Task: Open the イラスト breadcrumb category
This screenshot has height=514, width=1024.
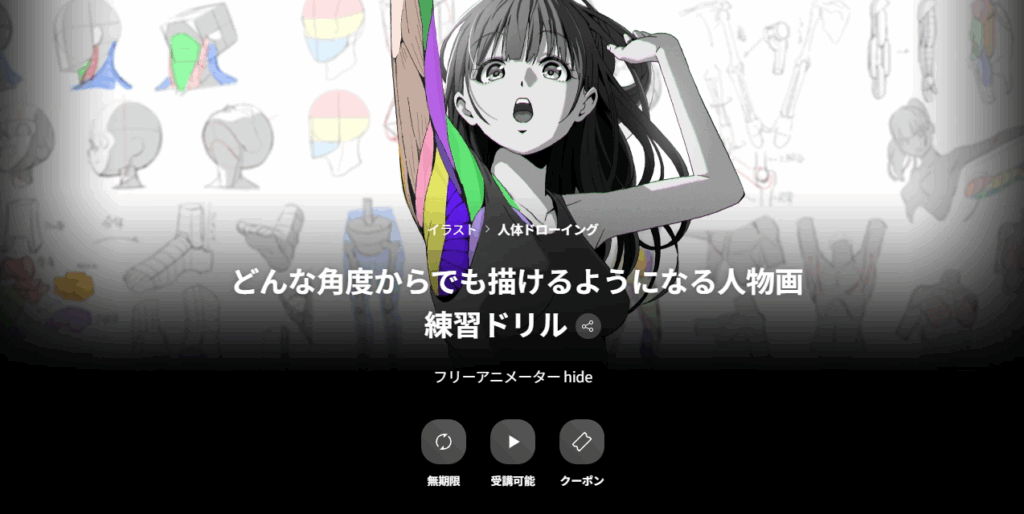Action: tap(450, 230)
